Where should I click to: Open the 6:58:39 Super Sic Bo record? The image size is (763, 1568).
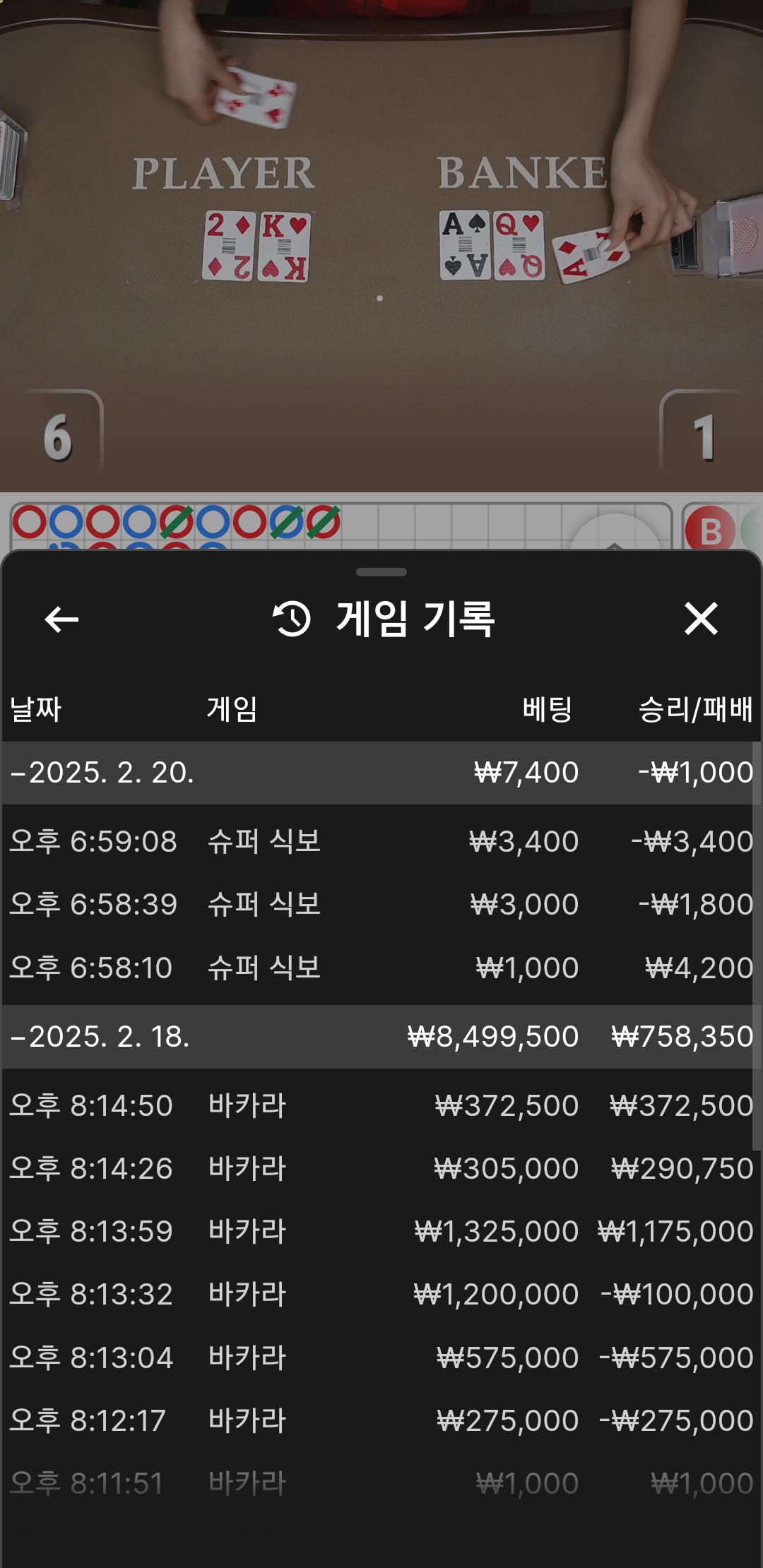[x=381, y=904]
